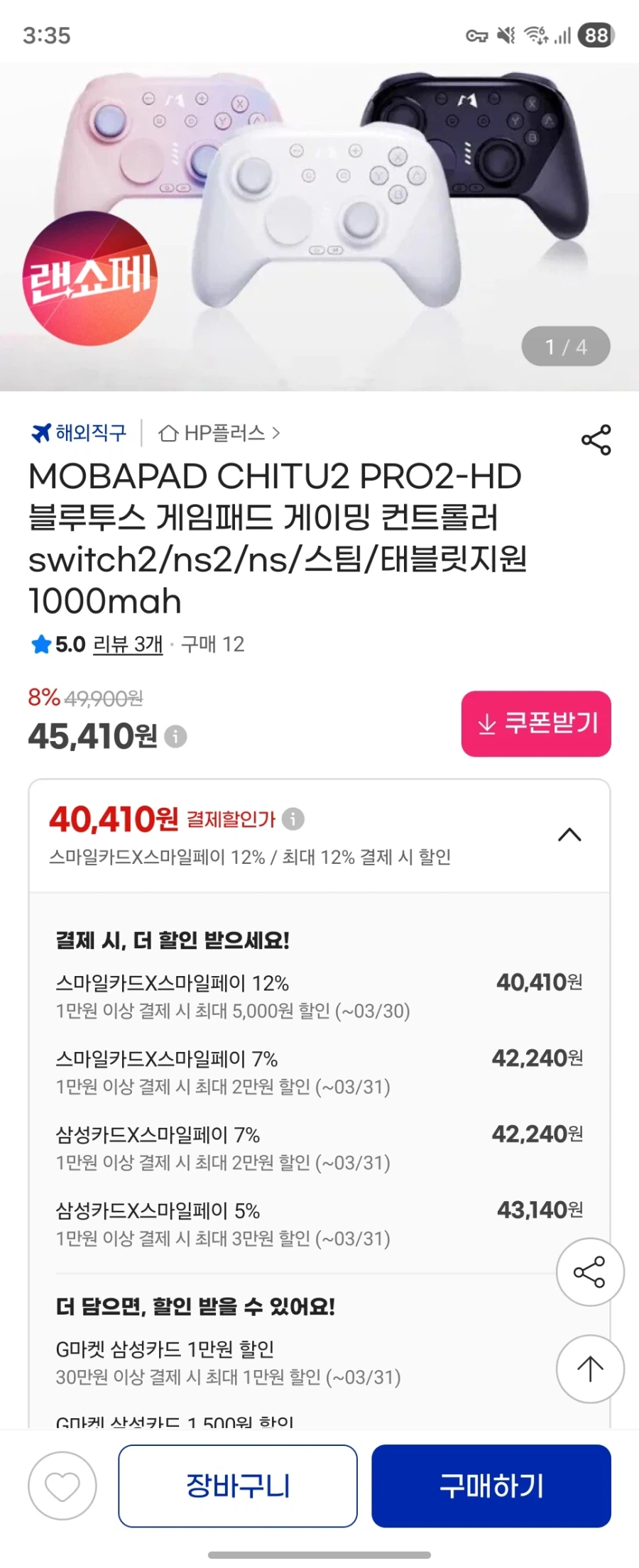Add the gamepad to 장바구니
This screenshot has height=1568, width=639.
[x=237, y=1486]
